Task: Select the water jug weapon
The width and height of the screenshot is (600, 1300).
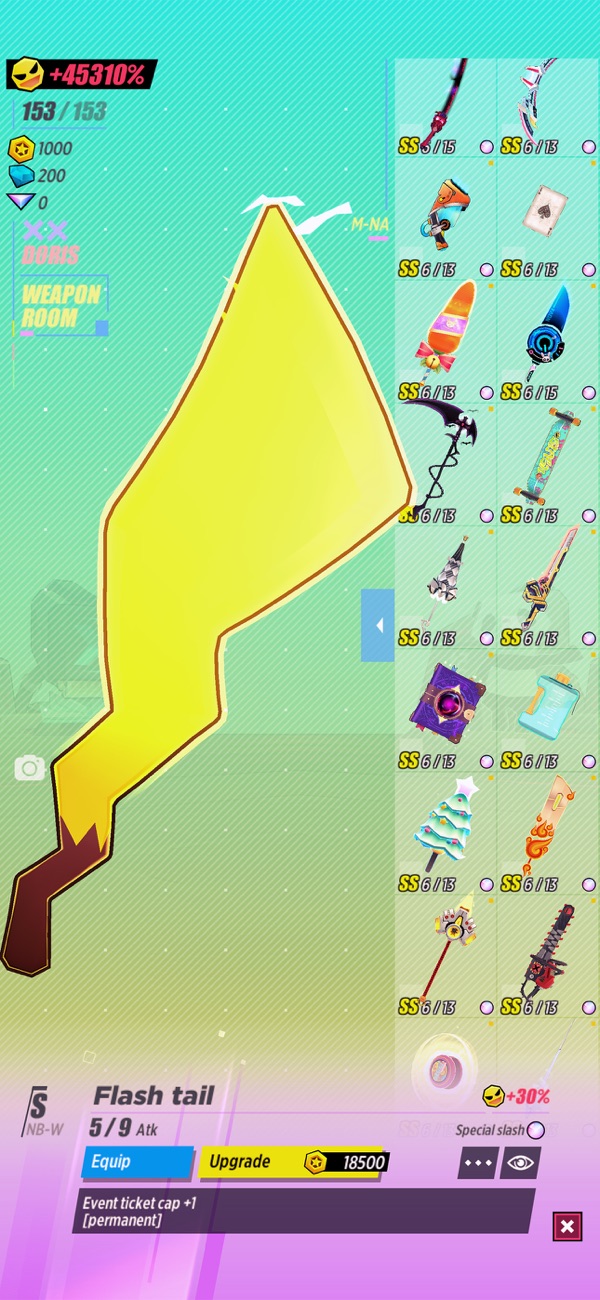Action: (548, 703)
